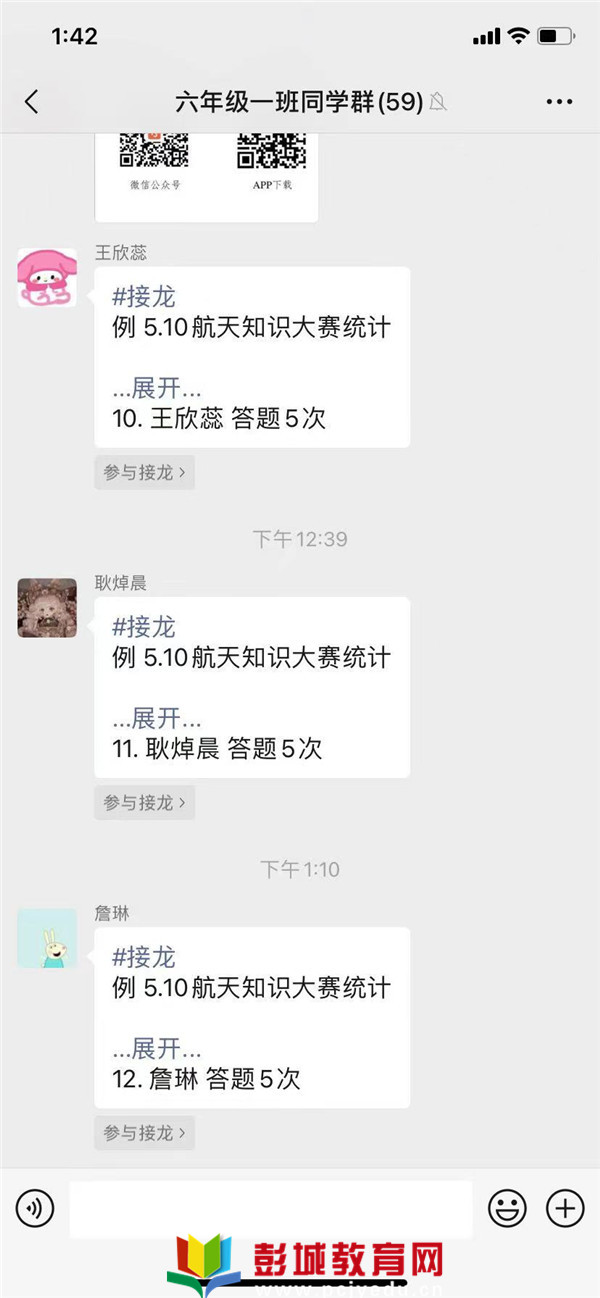600x1298 pixels.
Task: Open 詹琳's profile avatar
Action: [x=47, y=938]
